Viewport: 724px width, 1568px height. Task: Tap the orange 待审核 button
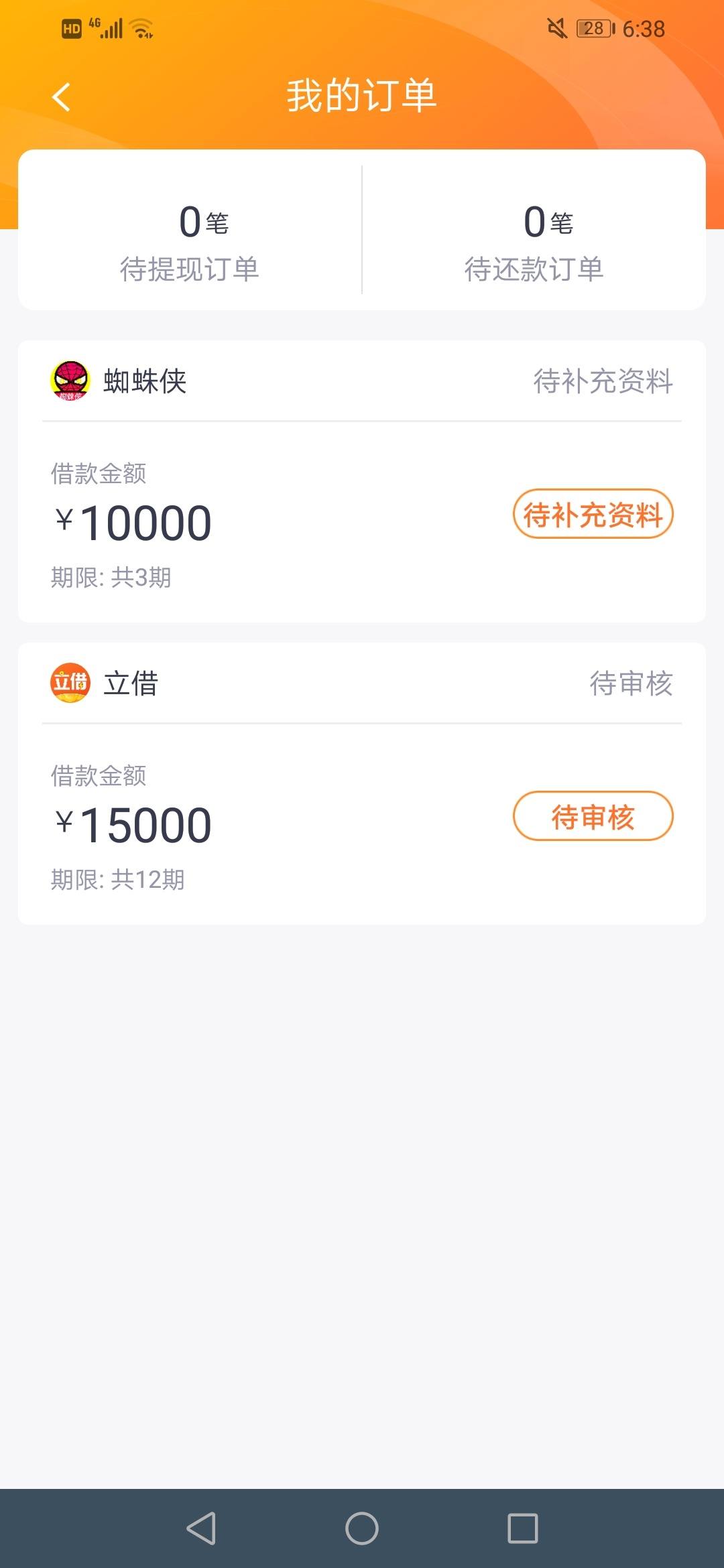[x=593, y=816]
